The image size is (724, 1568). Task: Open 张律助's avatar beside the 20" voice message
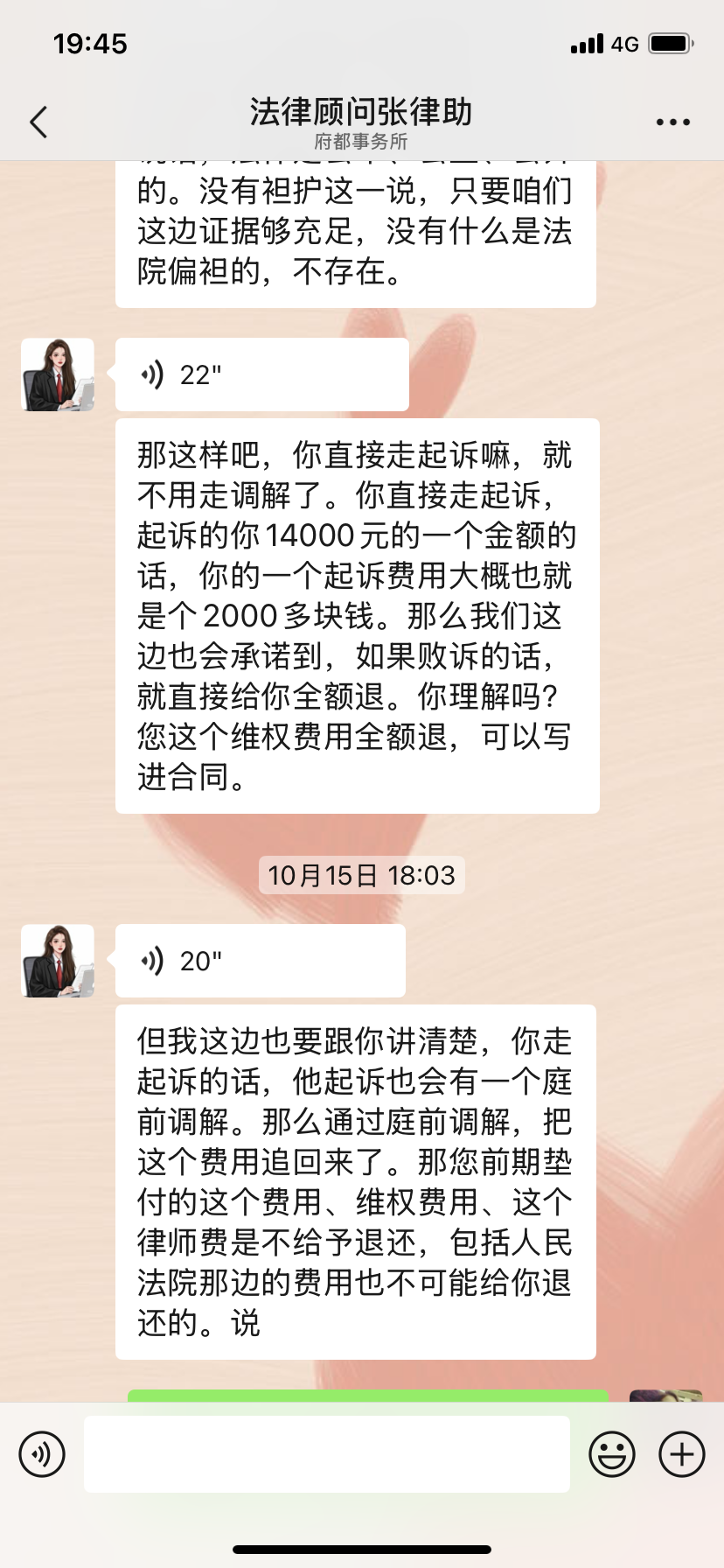pyautogui.click(x=58, y=961)
